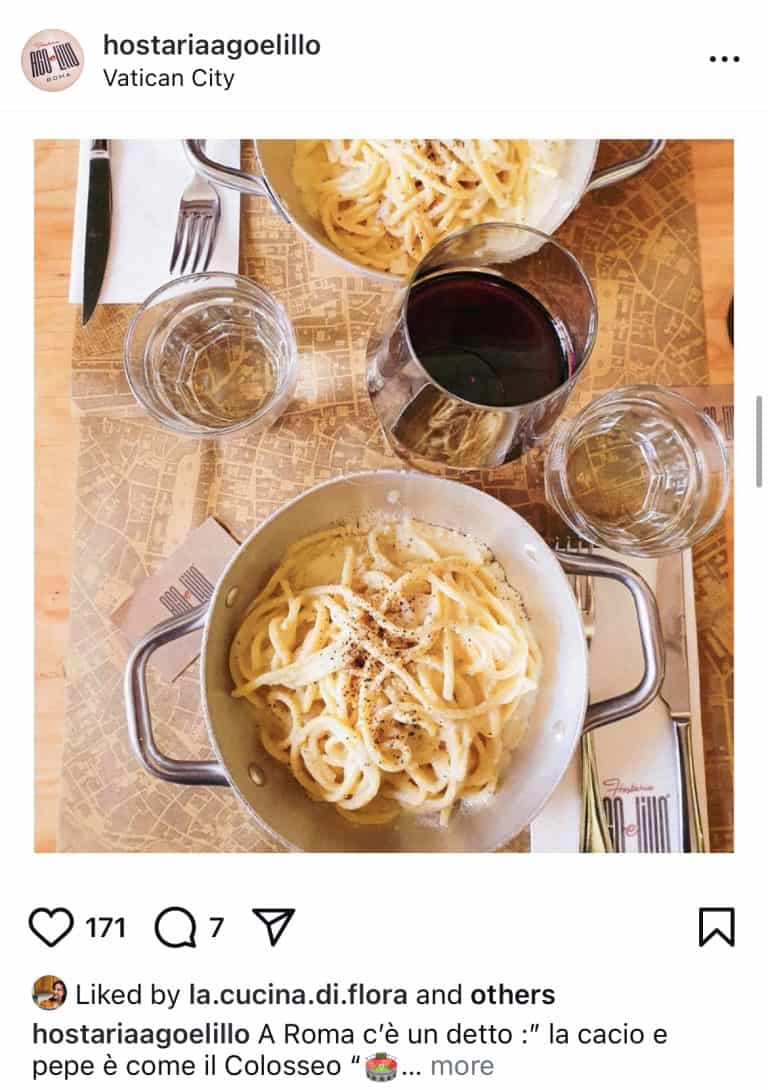768x1090 pixels.
Task: Open comments on this post
Action: 175,927
